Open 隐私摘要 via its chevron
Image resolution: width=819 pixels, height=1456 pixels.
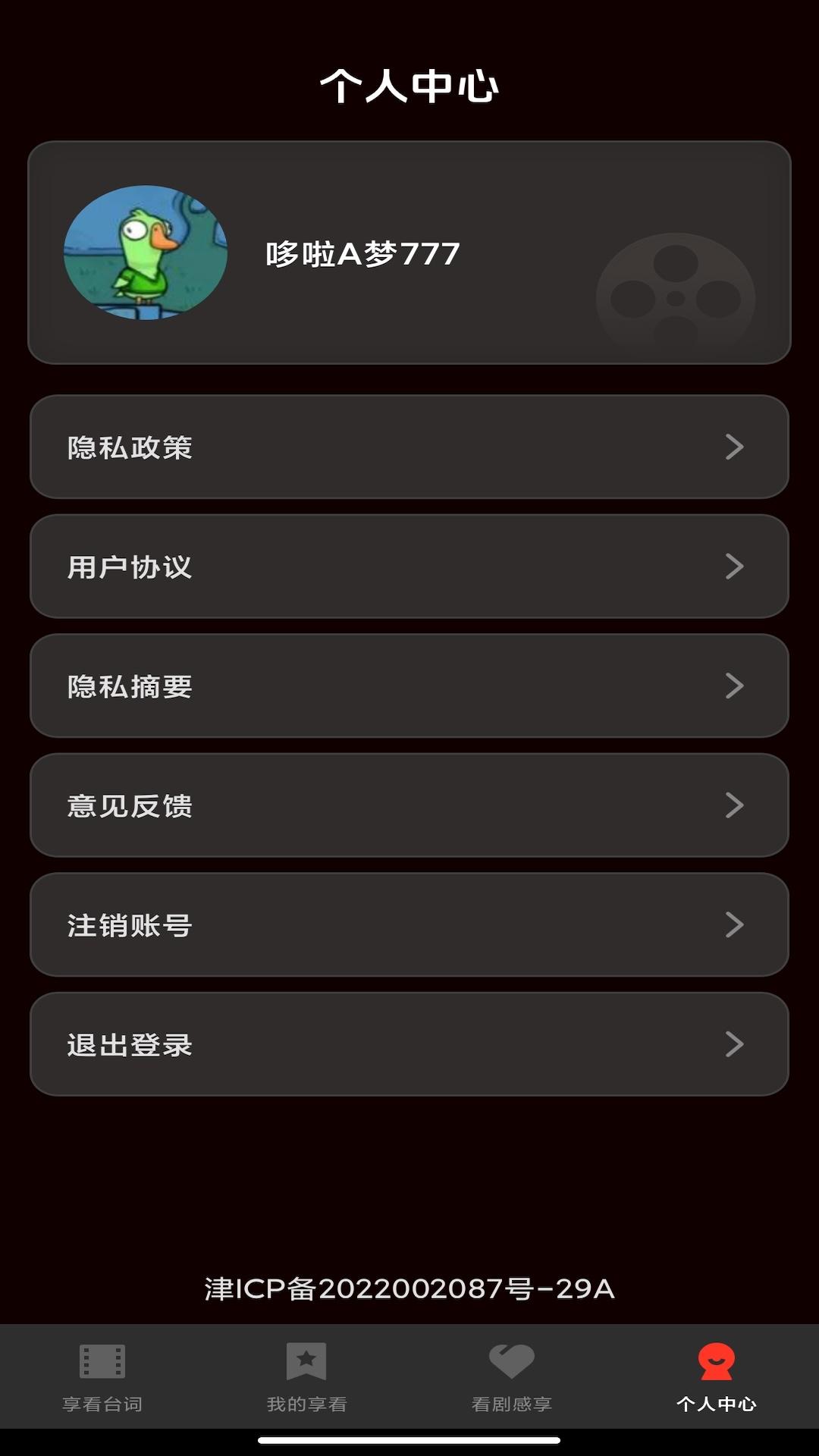point(733,686)
